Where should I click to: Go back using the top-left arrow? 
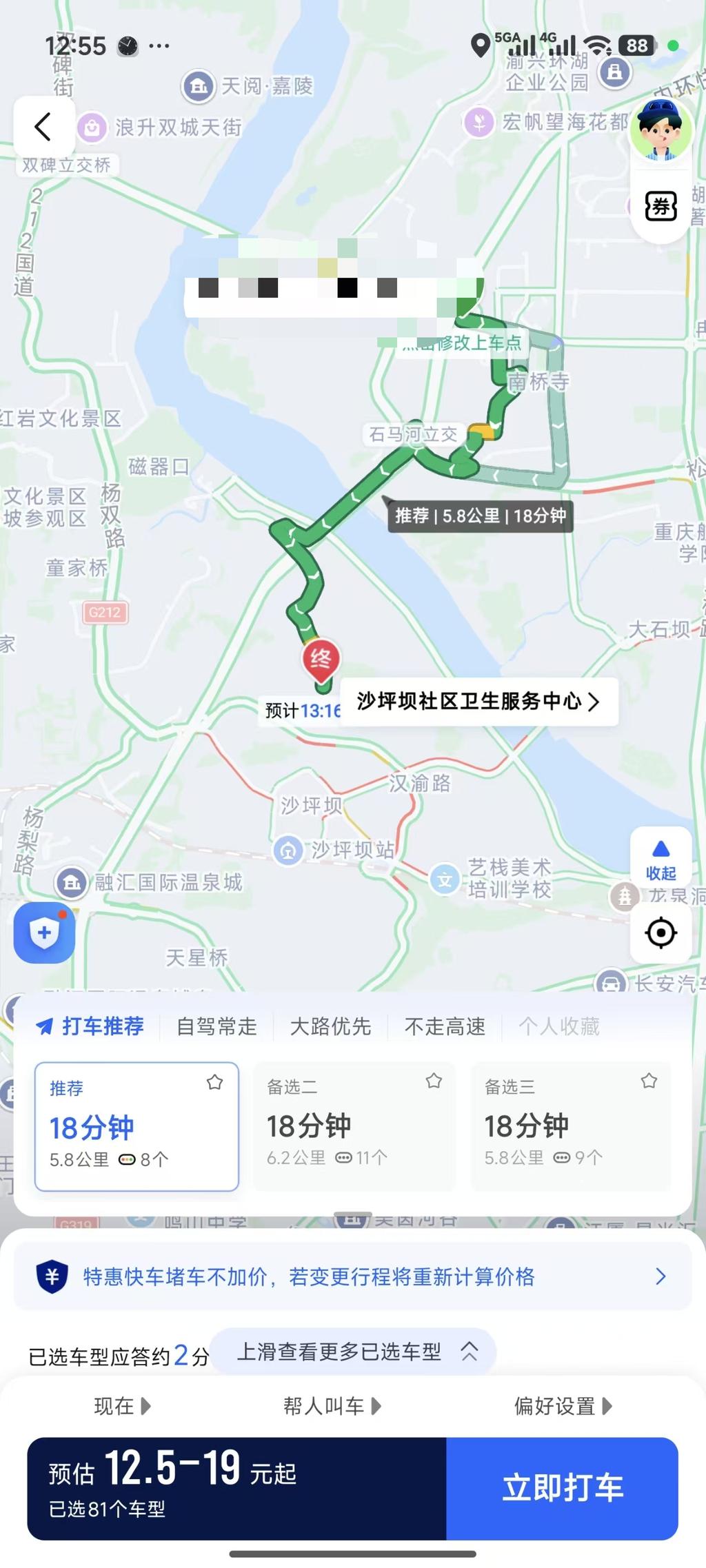click(43, 127)
